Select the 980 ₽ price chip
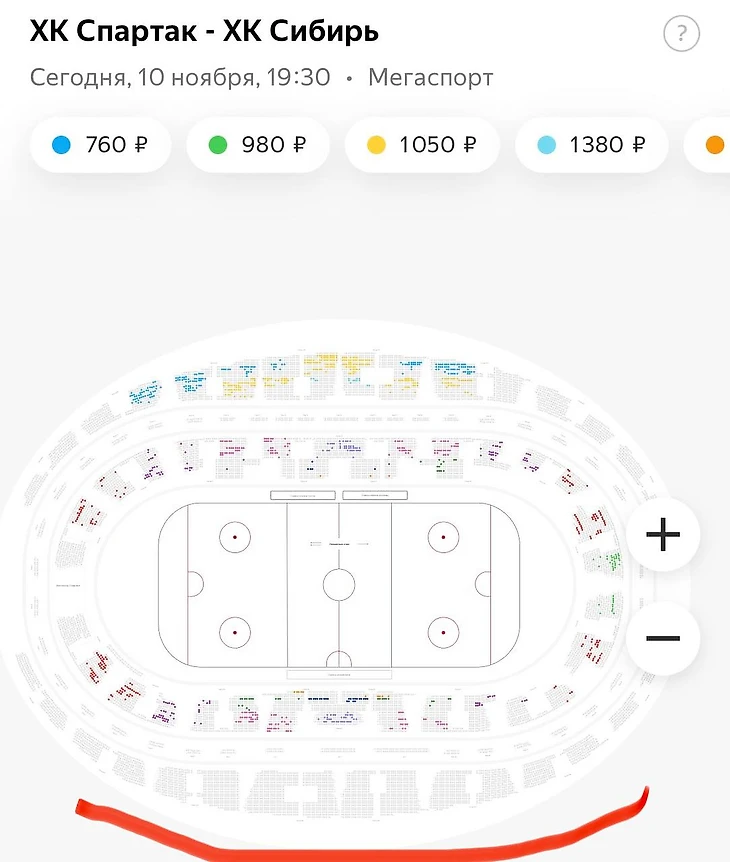This screenshot has height=862, width=730. (x=259, y=145)
